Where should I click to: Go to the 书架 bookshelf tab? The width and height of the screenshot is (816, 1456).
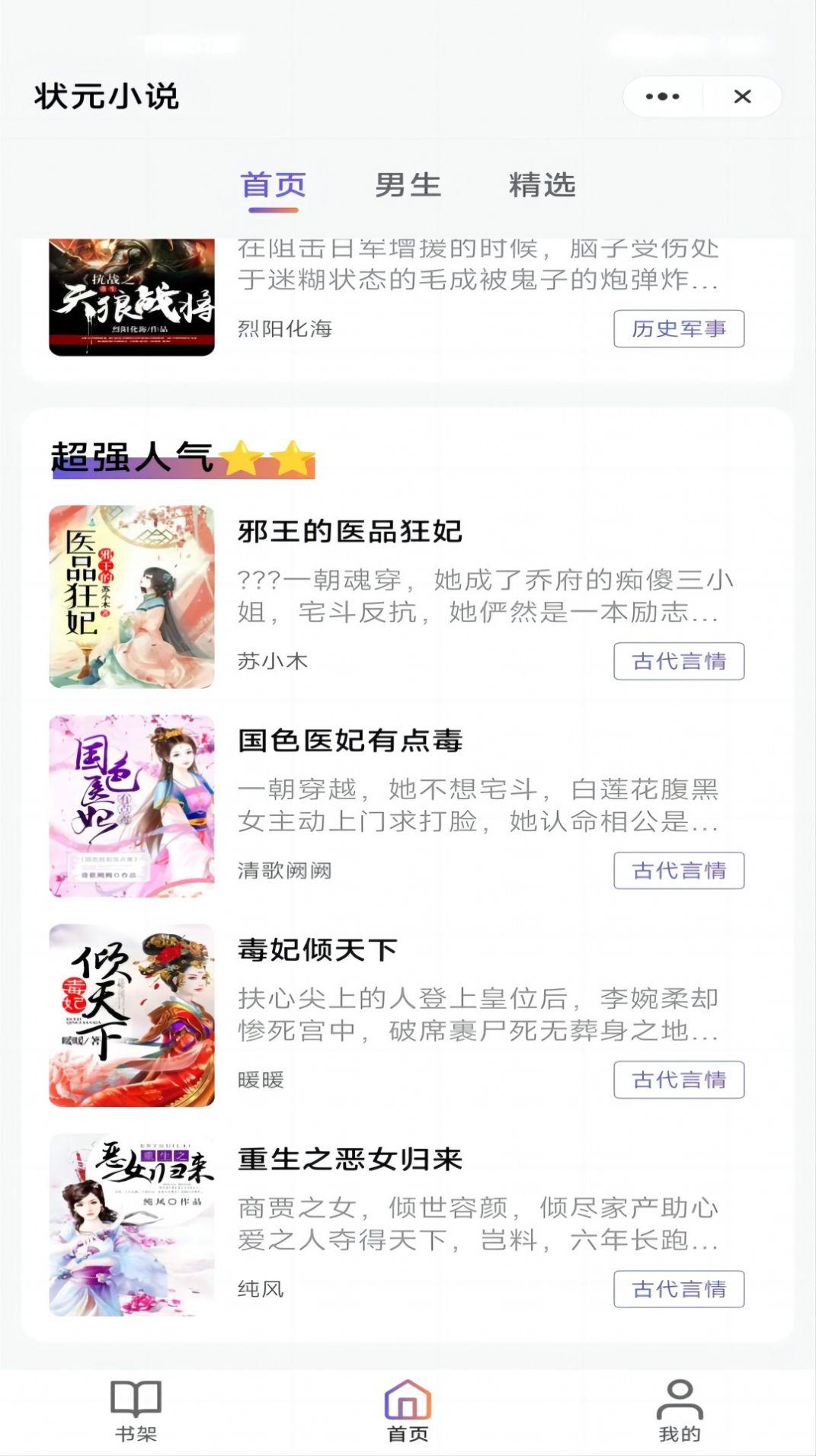[x=136, y=1411]
